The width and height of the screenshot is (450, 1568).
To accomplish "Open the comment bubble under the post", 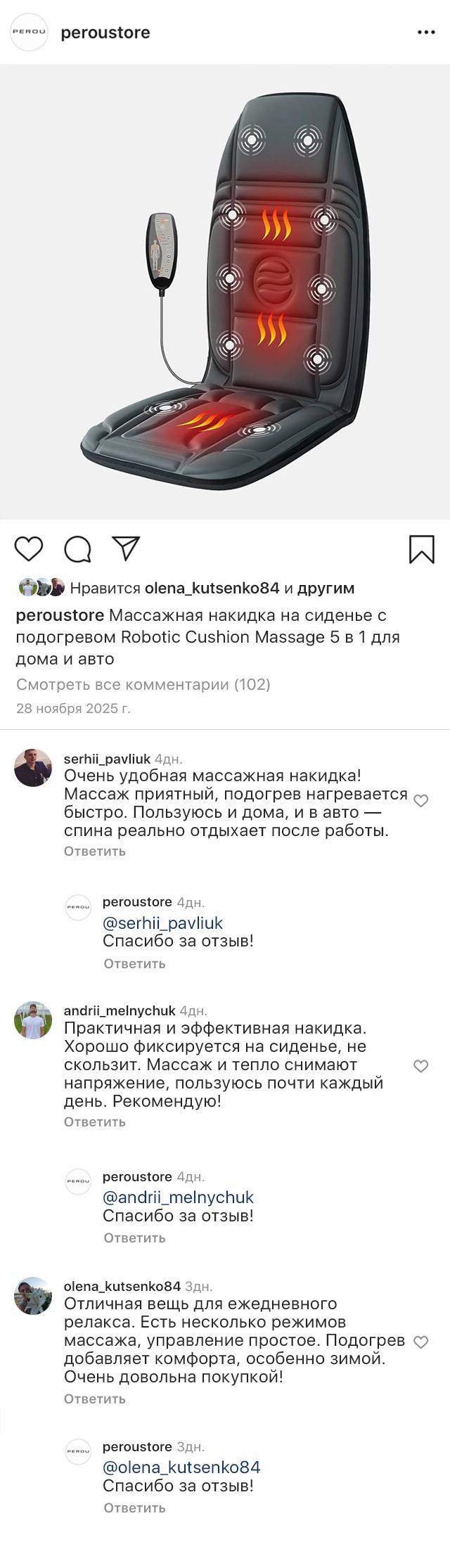I will point(77,549).
